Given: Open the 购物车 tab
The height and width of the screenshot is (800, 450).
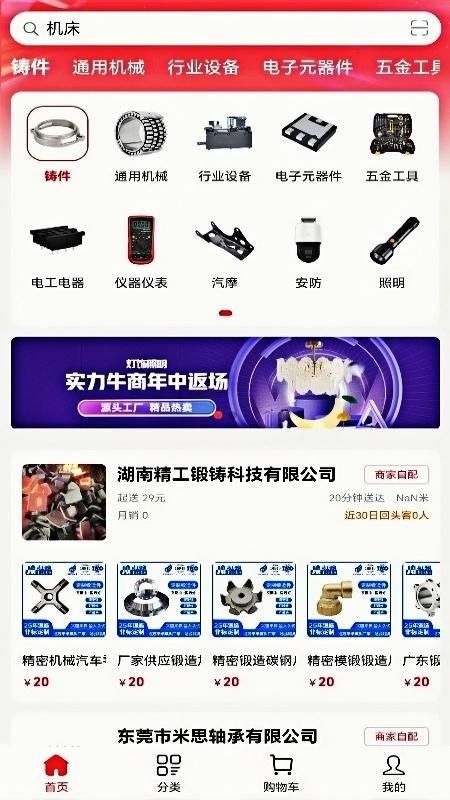Looking at the screenshot, I should click(281, 773).
